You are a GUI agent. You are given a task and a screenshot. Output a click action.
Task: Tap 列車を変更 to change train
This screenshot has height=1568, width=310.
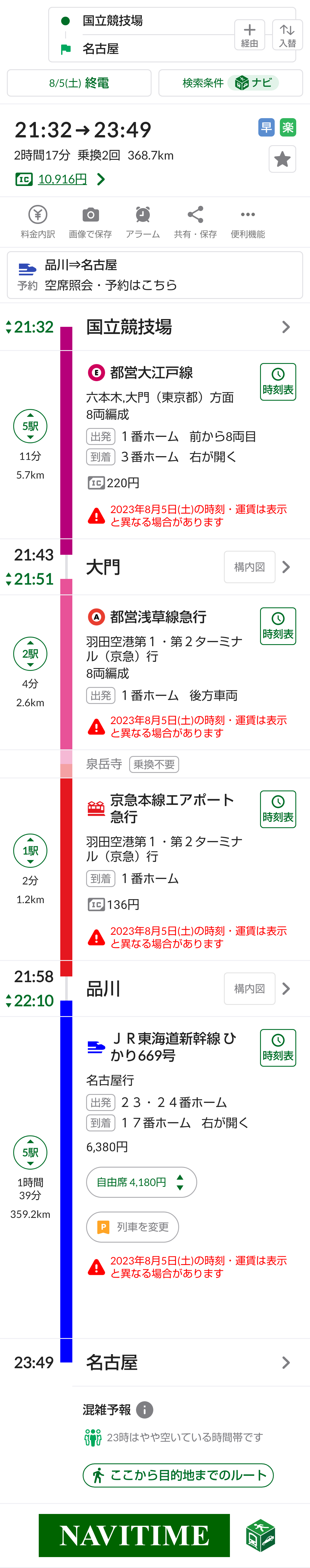[x=133, y=1227]
